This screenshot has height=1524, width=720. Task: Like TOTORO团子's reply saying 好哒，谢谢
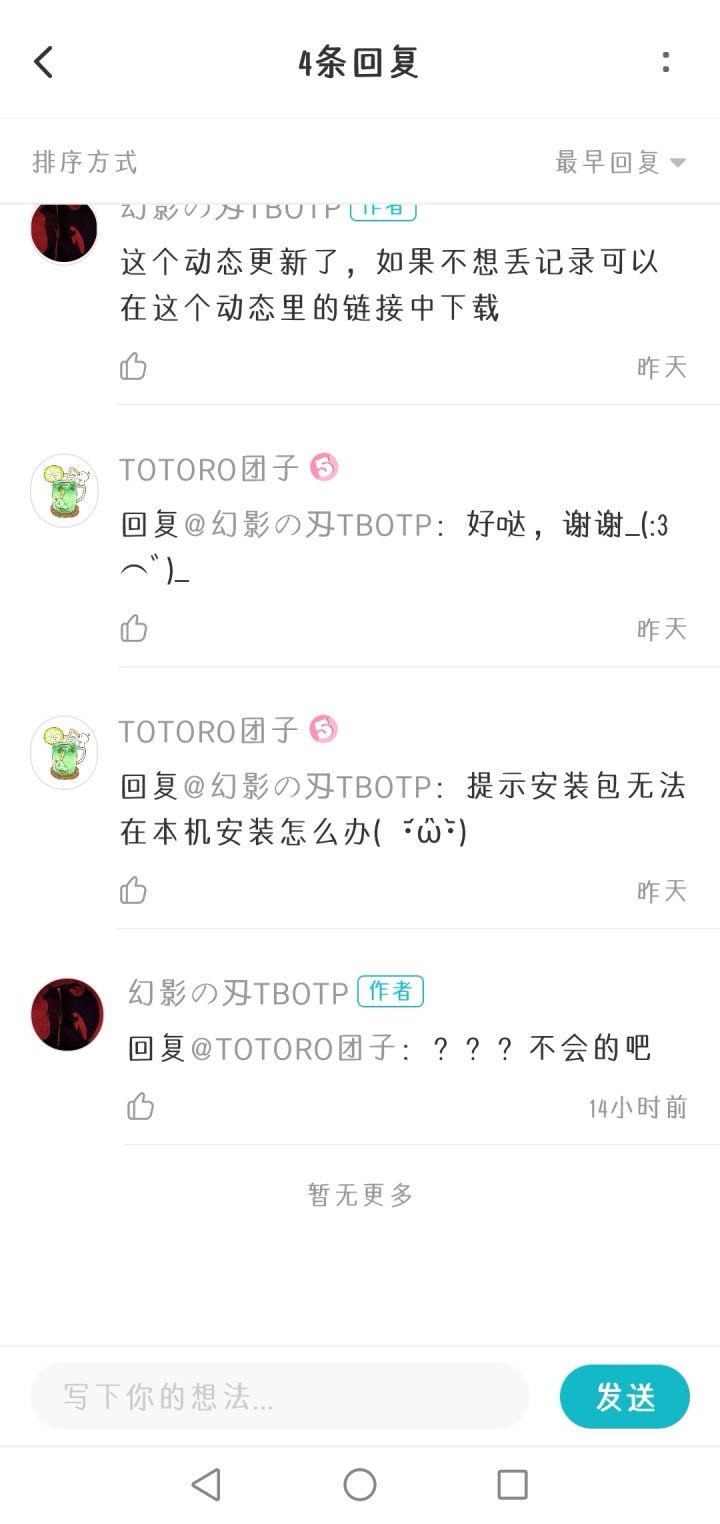click(133, 629)
